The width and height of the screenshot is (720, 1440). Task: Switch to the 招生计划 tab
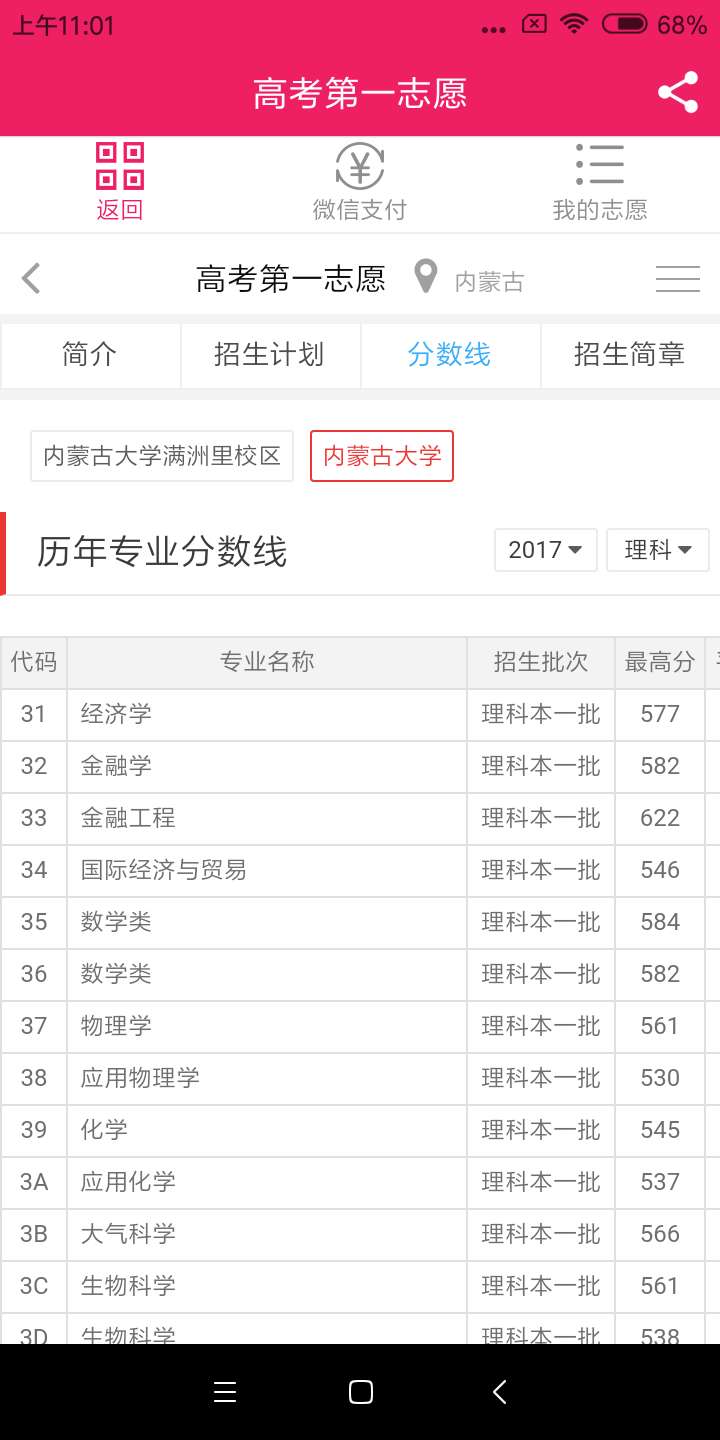[270, 355]
